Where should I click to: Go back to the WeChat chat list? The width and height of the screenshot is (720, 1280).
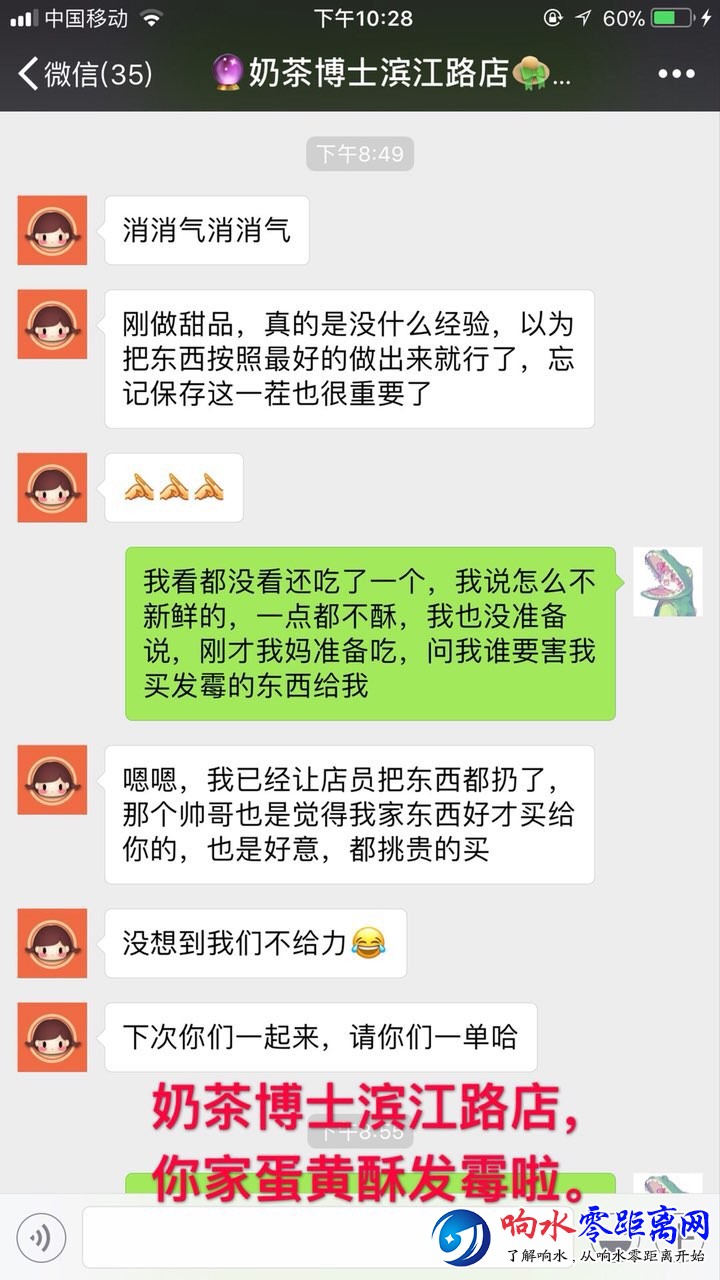click(x=84, y=74)
